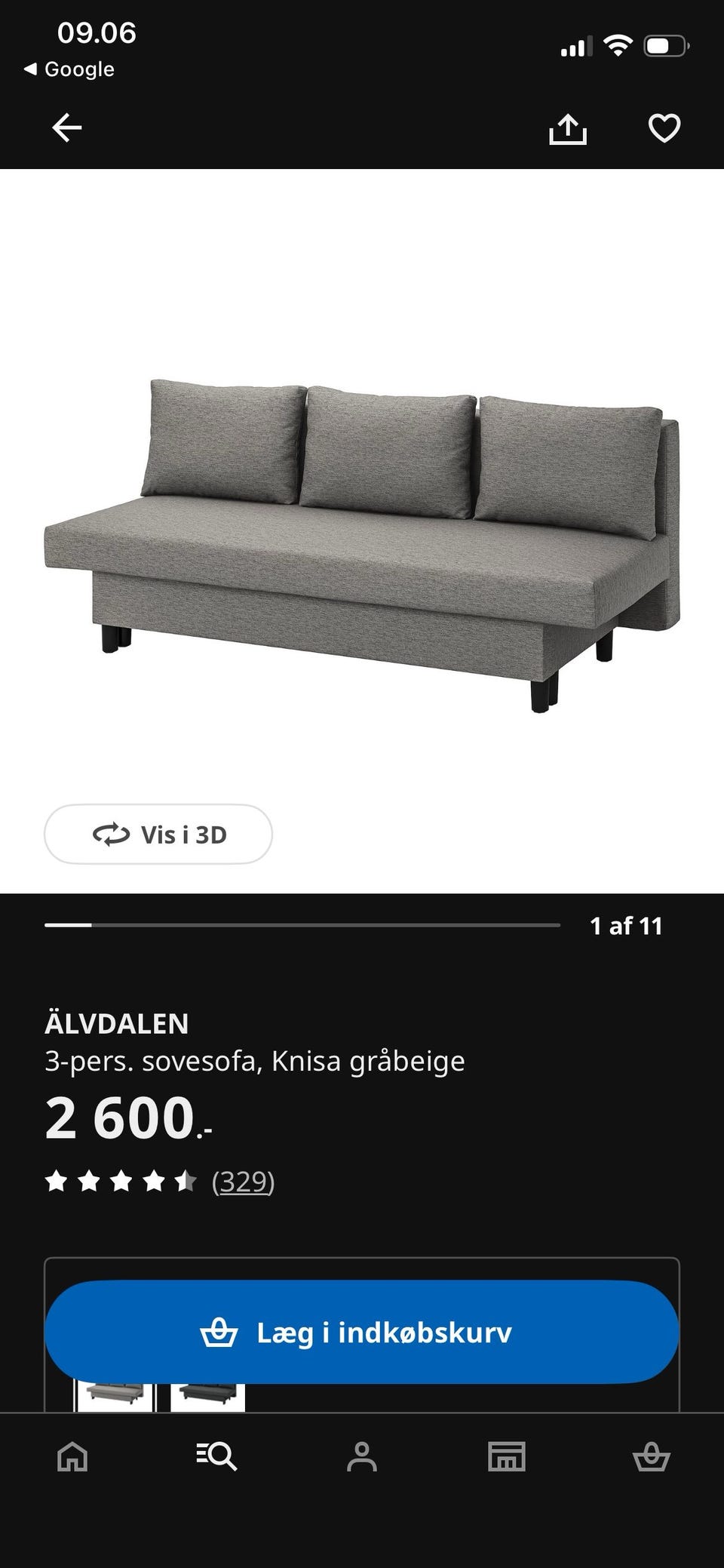The image size is (724, 1568).
Task: Open the share options for this sofa
Action: pyautogui.click(x=569, y=128)
